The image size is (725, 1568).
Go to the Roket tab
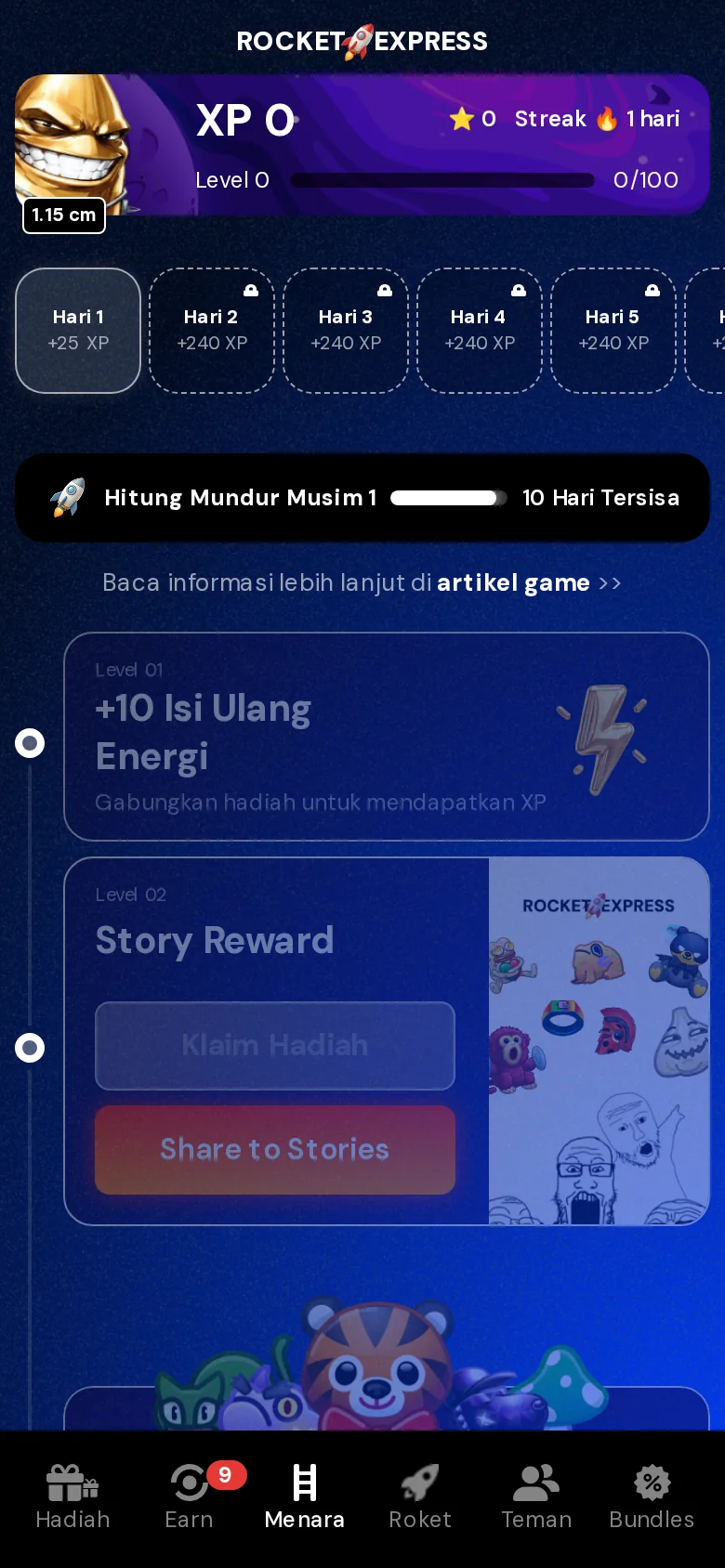pos(420,1496)
